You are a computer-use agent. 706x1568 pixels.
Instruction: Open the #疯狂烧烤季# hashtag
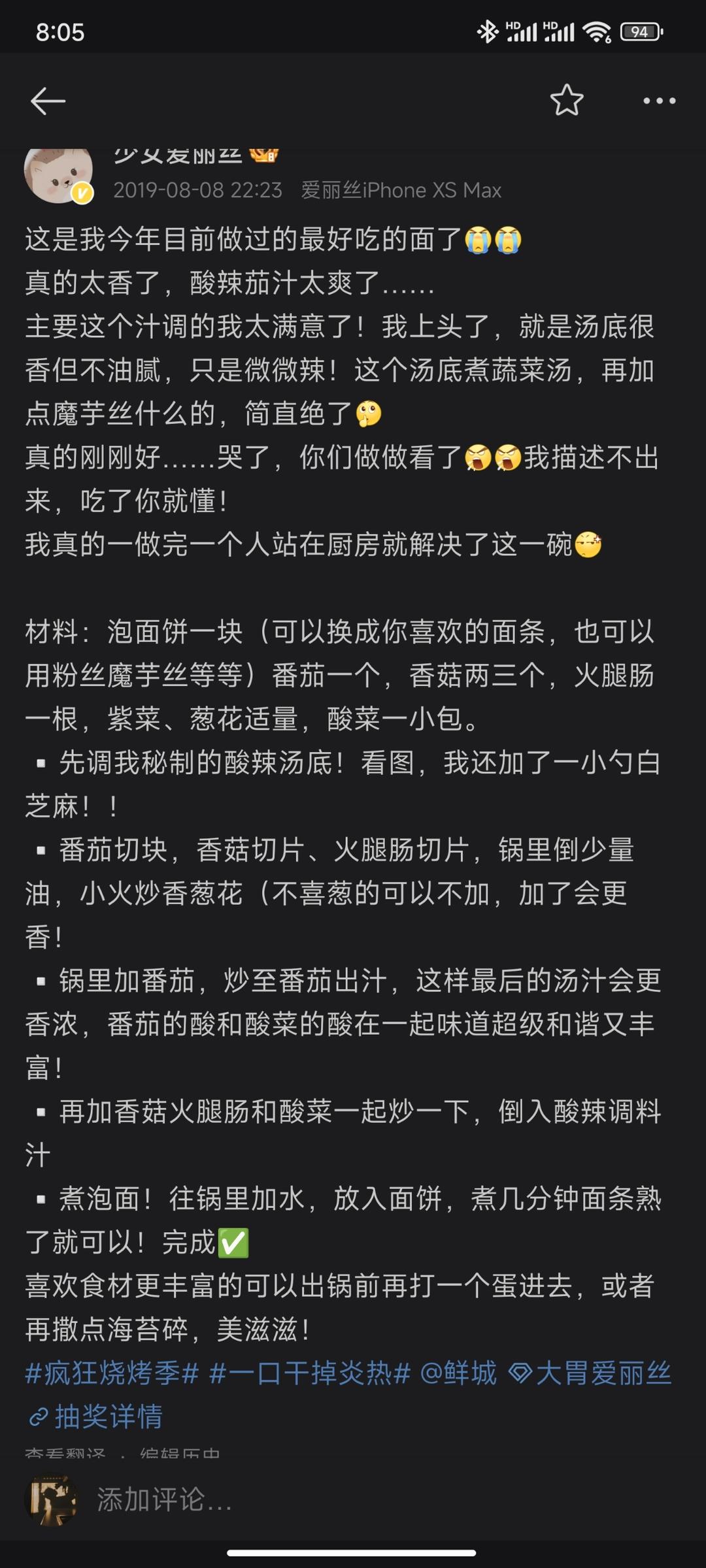pos(112,1373)
